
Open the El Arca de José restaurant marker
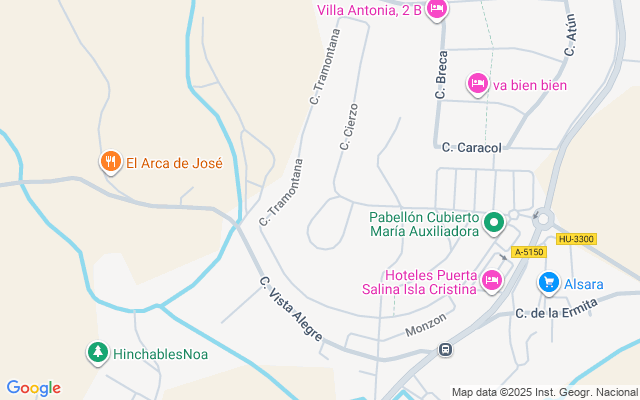(110, 162)
